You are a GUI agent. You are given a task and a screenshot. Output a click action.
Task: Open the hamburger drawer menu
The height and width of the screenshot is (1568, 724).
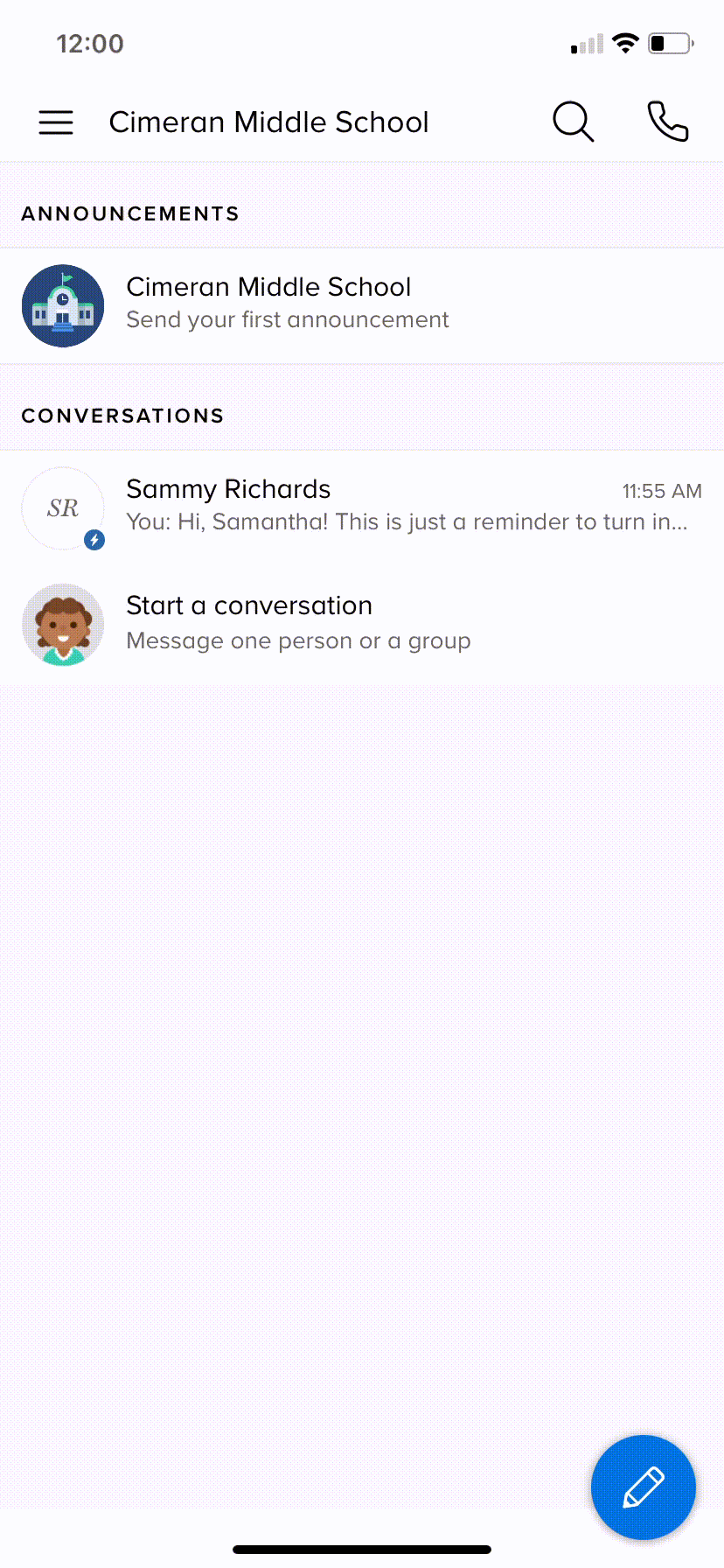(56, 122)
